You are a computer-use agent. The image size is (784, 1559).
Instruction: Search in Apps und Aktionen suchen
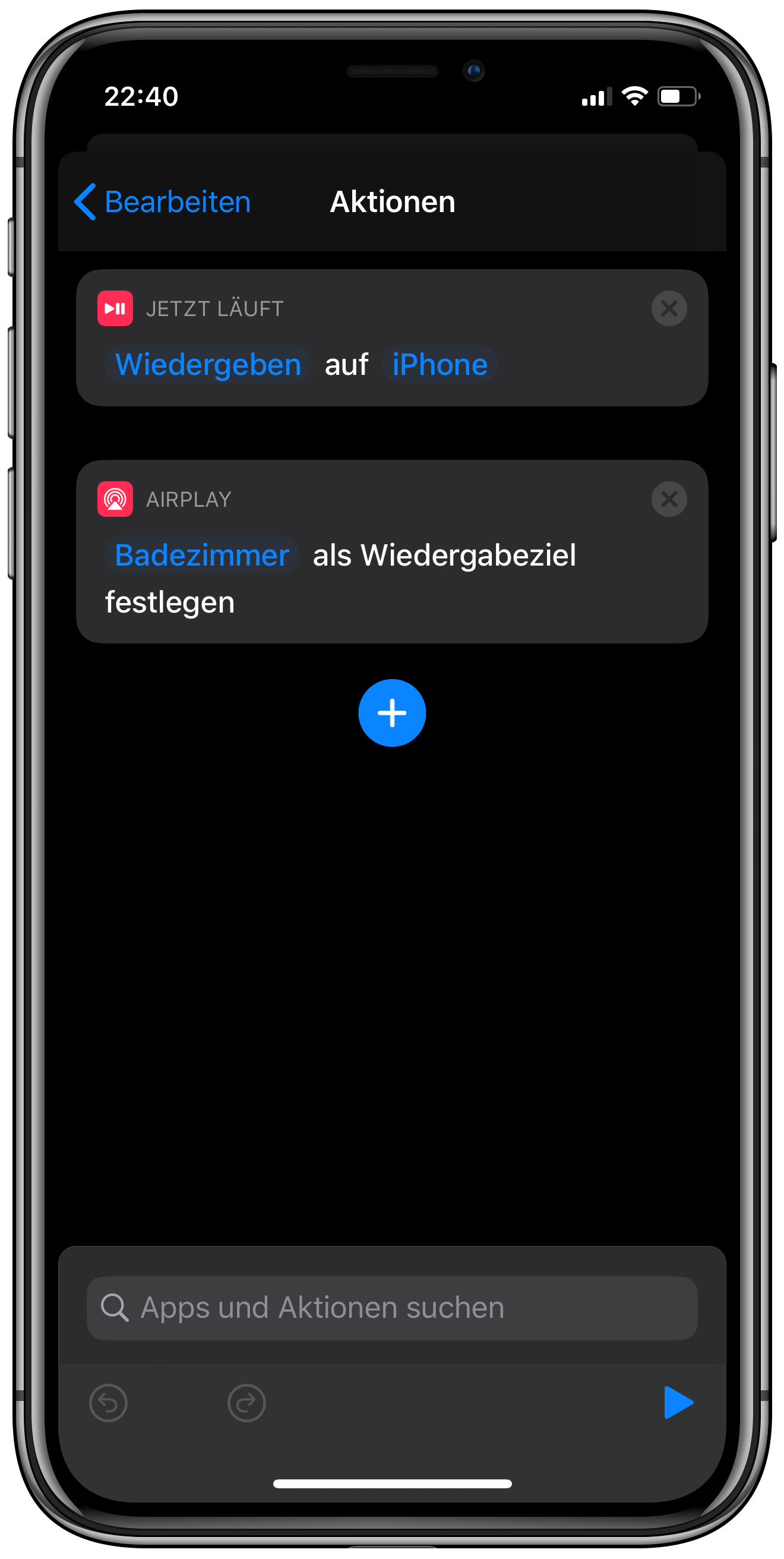pyautogui.click(x=392, y=1308)
